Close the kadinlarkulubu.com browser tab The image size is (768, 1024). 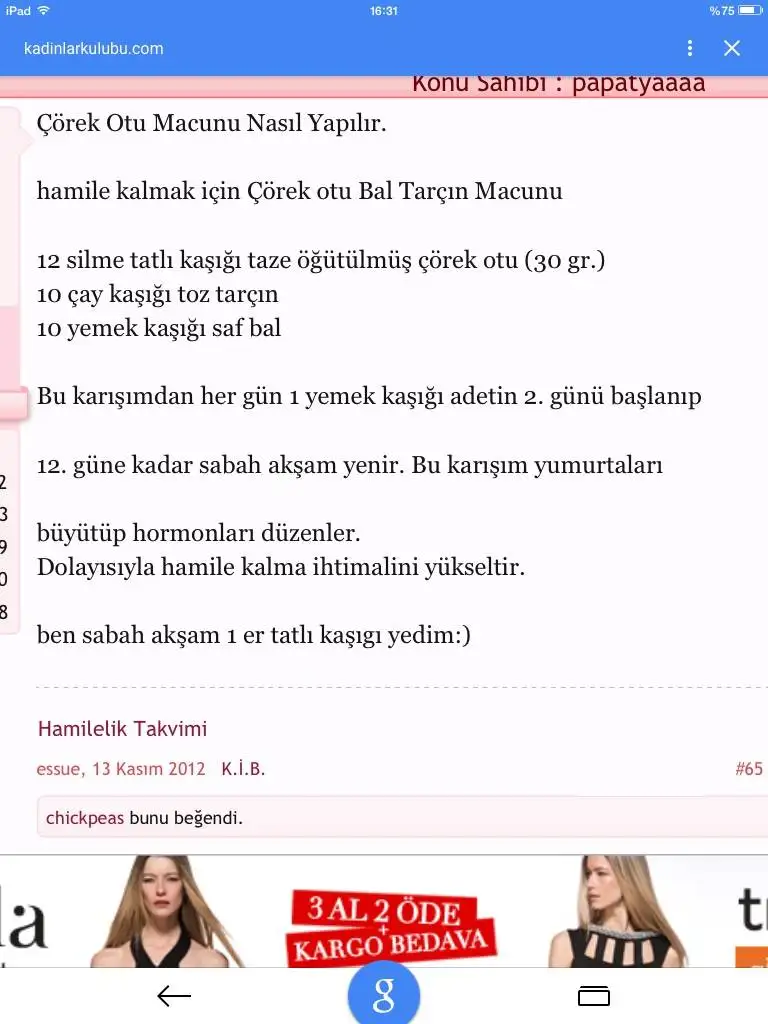(x=732, y=48)
